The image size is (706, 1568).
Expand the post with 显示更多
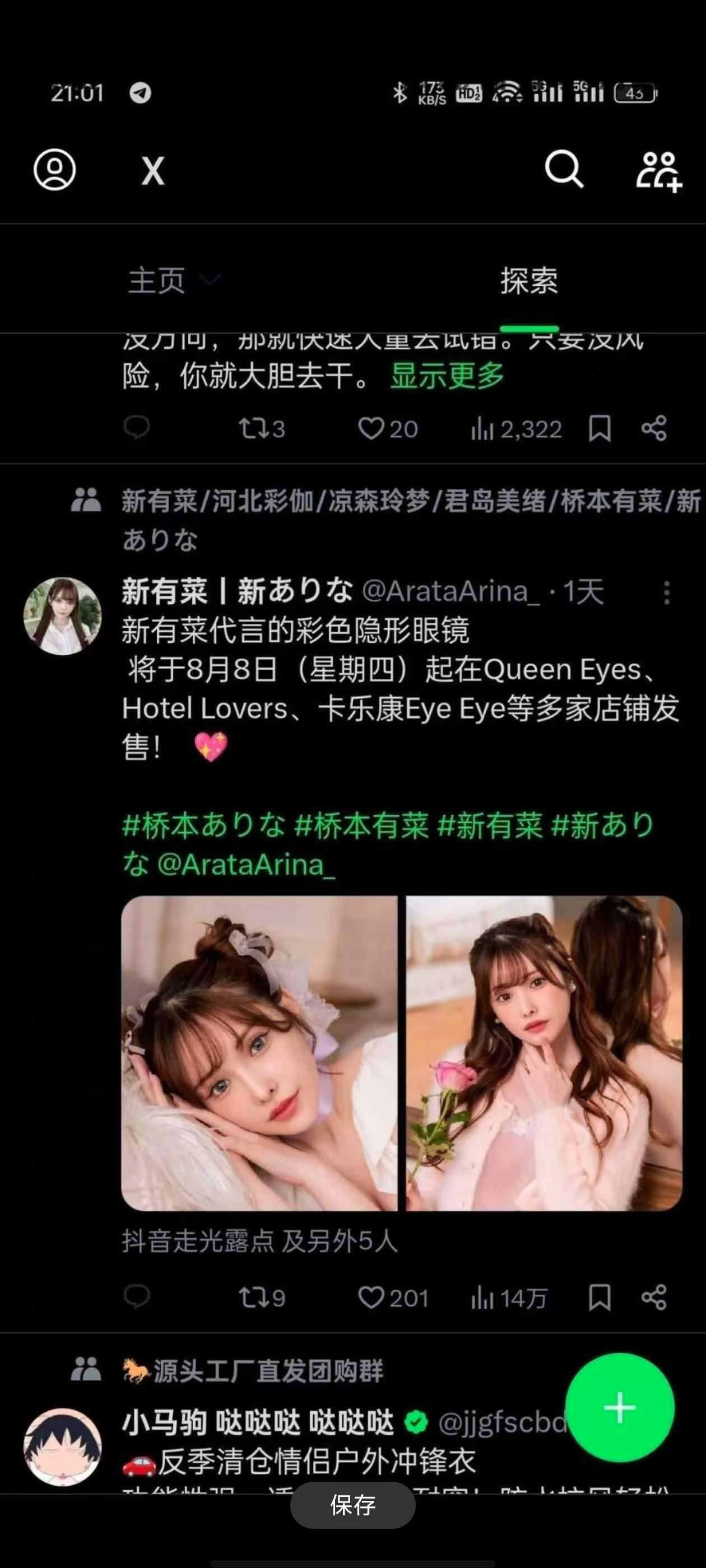click(447, 376)
